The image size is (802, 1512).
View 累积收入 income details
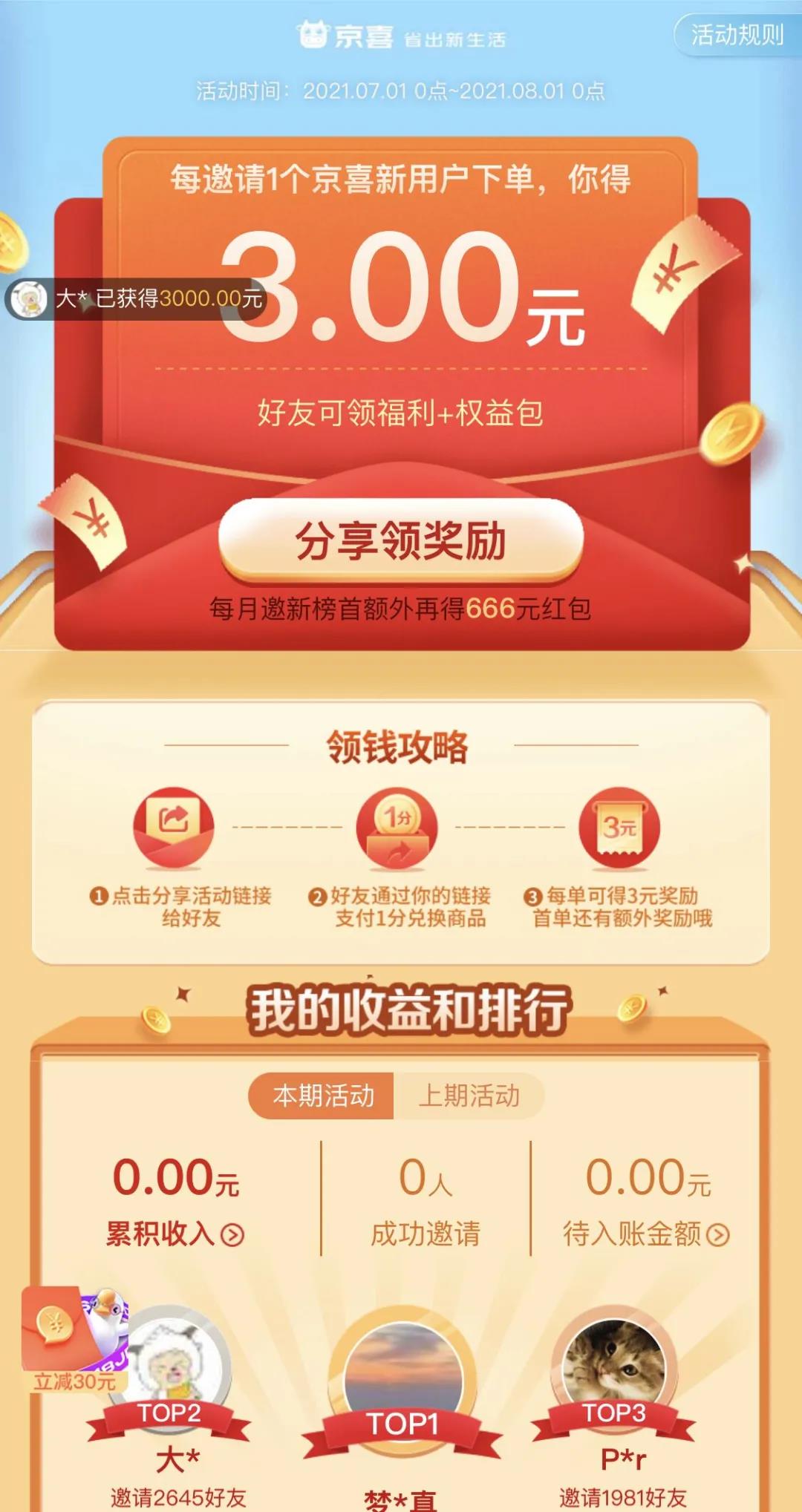click(x=175, y=1234)
